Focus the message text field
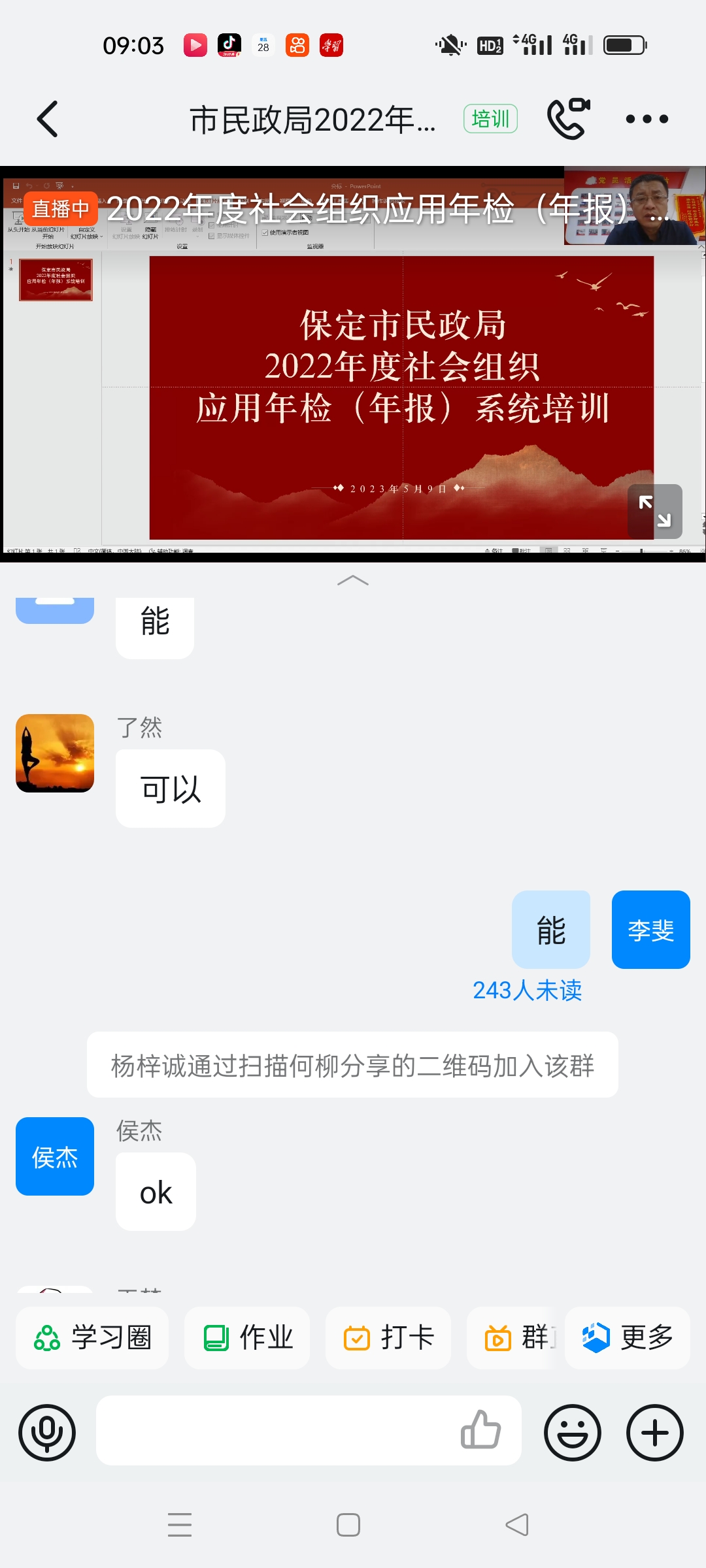The width and height of the screenshot is (706, 1568). [275, 1431]
